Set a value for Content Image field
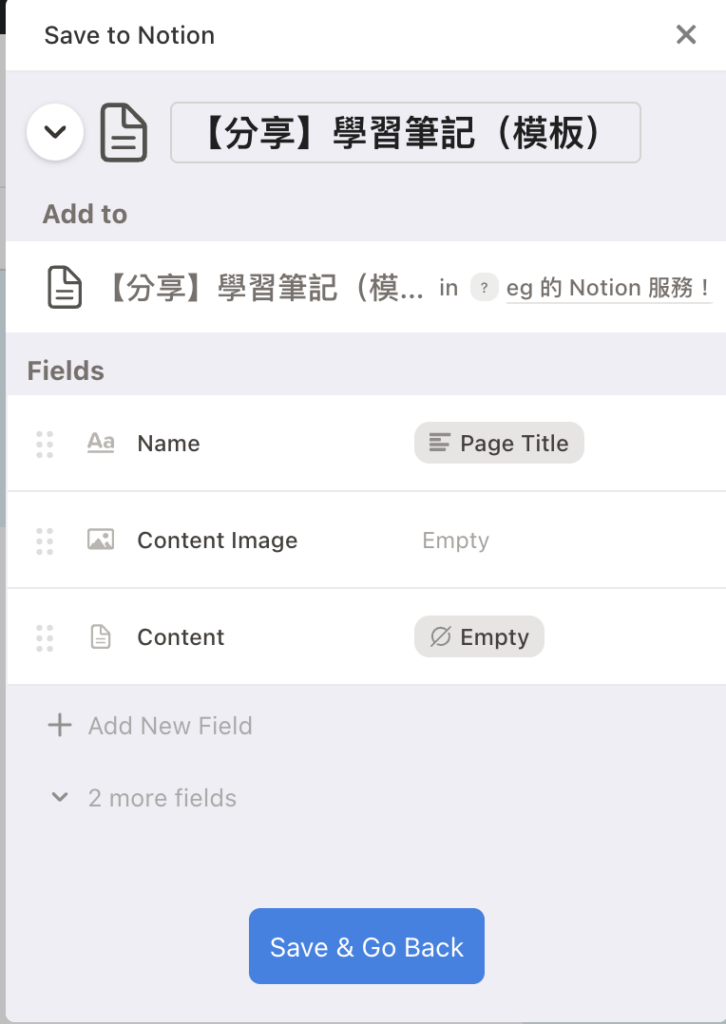 click(x=456, y=541)
